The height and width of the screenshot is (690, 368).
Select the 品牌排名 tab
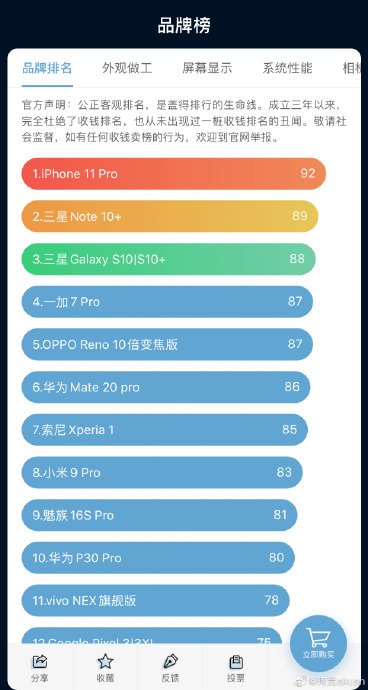click(x=47, y=68)
